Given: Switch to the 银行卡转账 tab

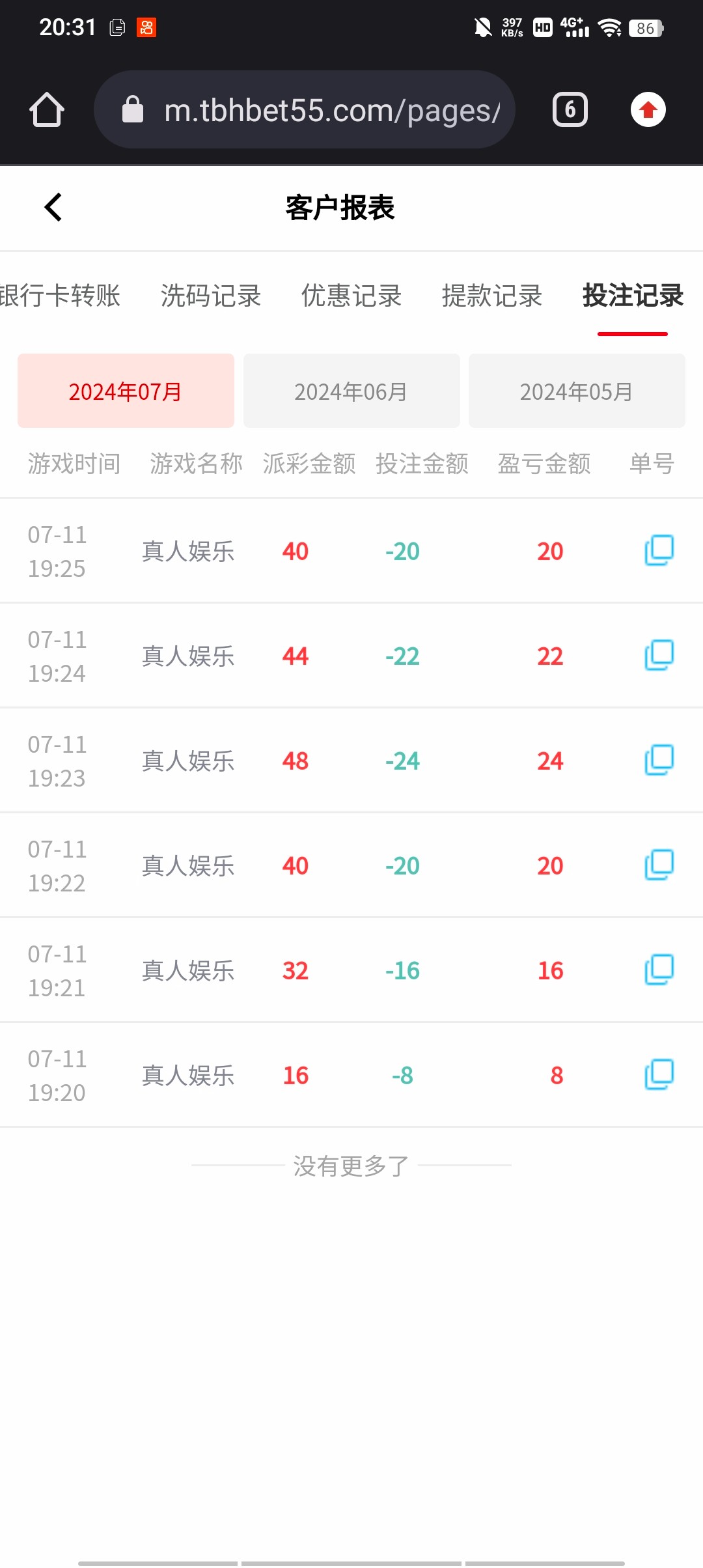Looking at the screenshot, I should click(60, 296).
